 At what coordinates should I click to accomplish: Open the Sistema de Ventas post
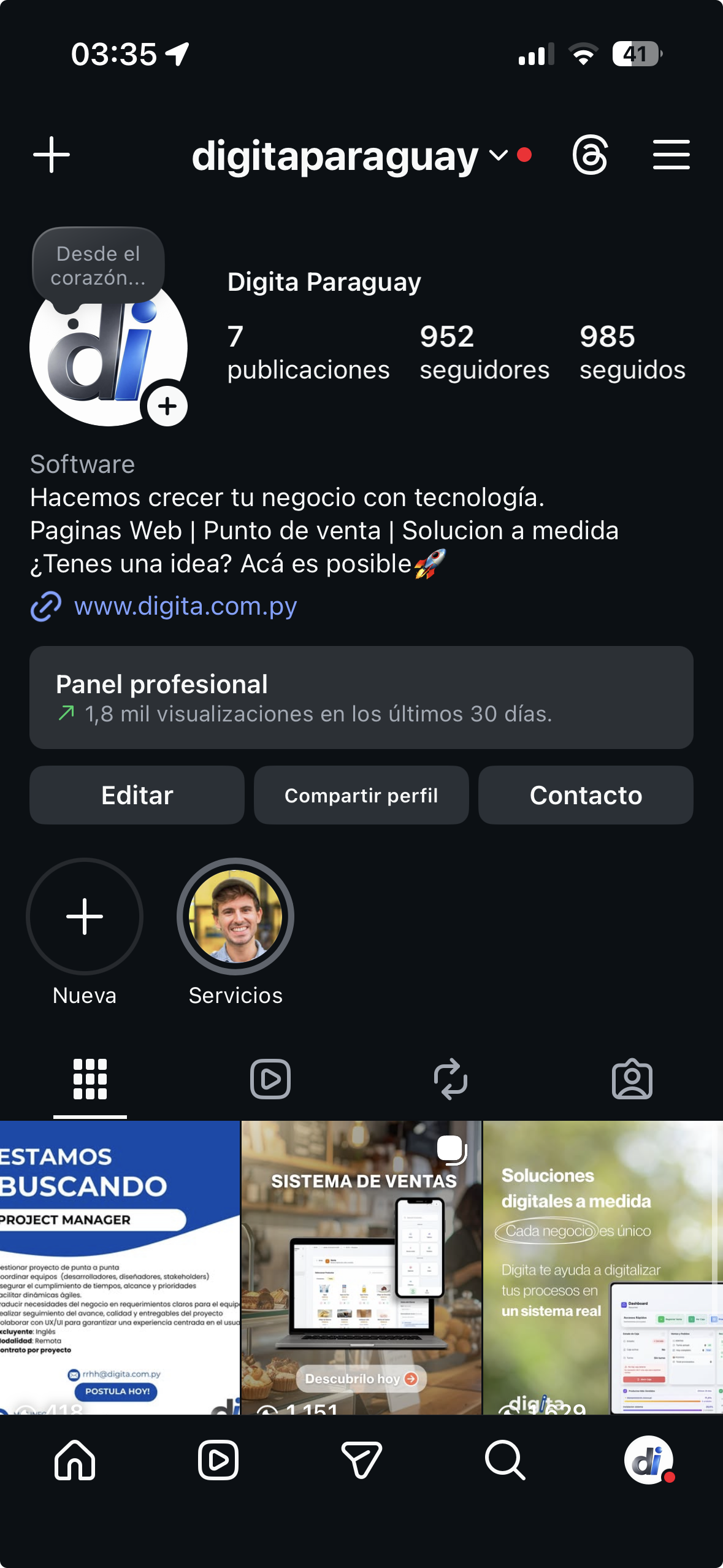[x=361, y=1267]
